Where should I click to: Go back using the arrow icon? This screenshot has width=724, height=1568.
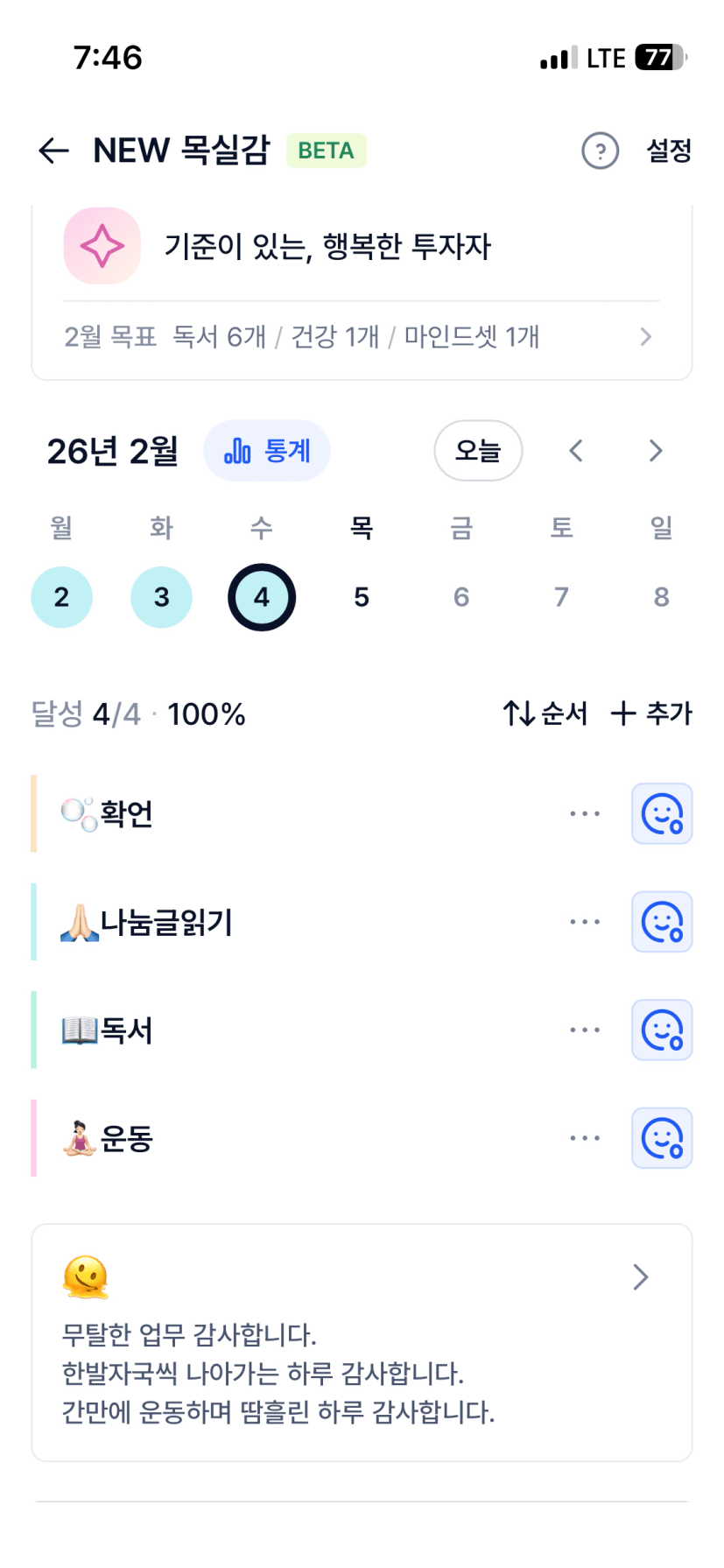pos(53,151)
